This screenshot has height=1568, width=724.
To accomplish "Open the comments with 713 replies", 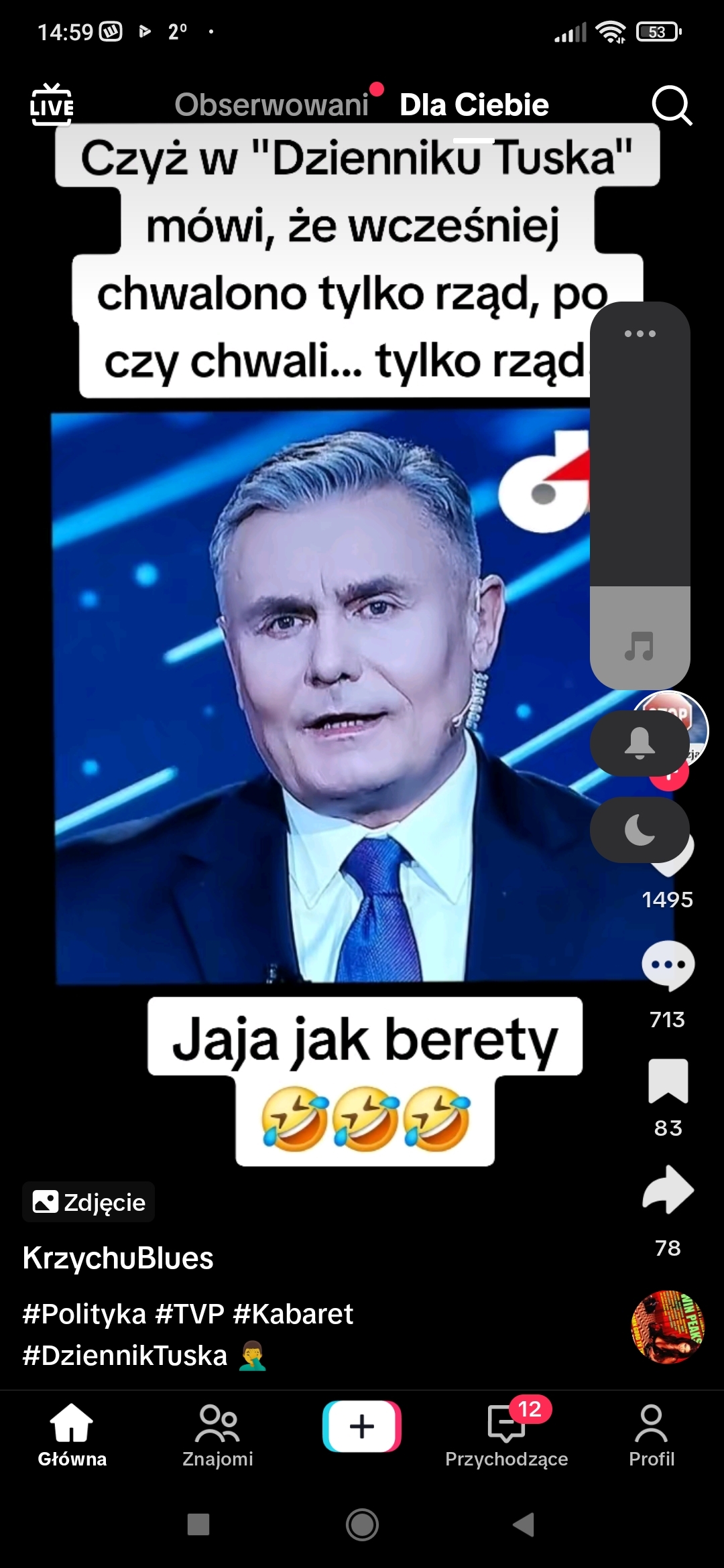I will click(x=668, y=966).
